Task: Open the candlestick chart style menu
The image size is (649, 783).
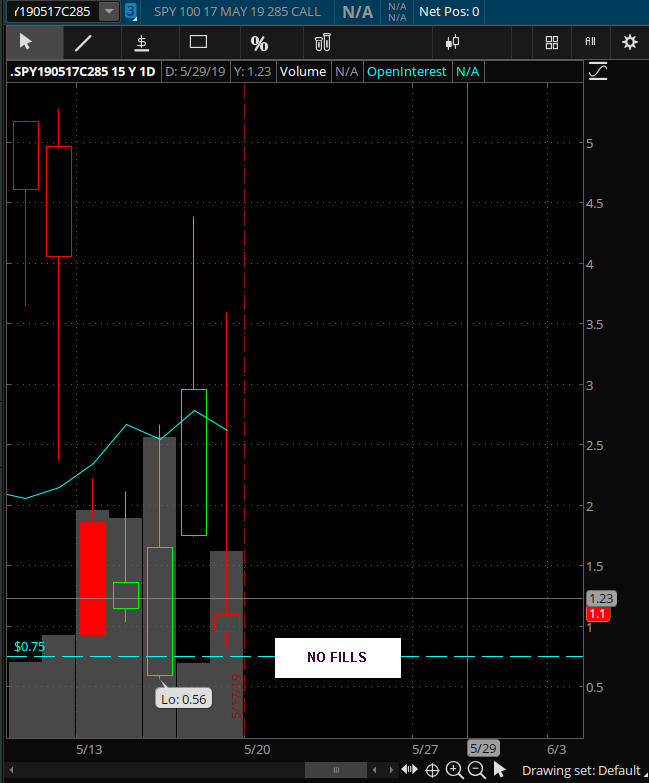Action: coord(452,42)
